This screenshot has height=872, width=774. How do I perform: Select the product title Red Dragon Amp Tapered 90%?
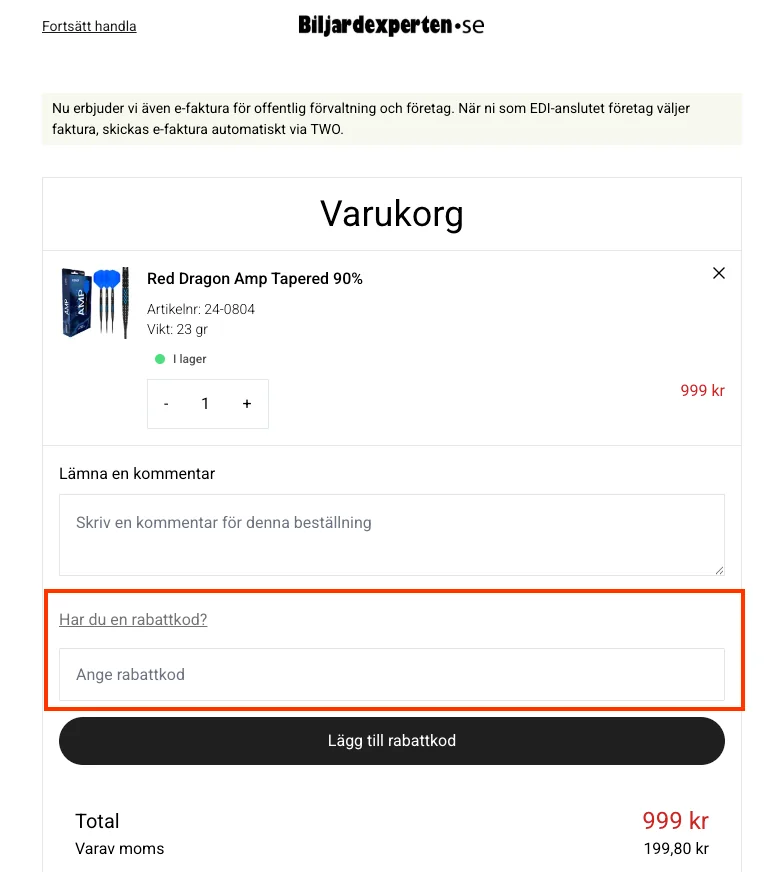pos(255,278)
